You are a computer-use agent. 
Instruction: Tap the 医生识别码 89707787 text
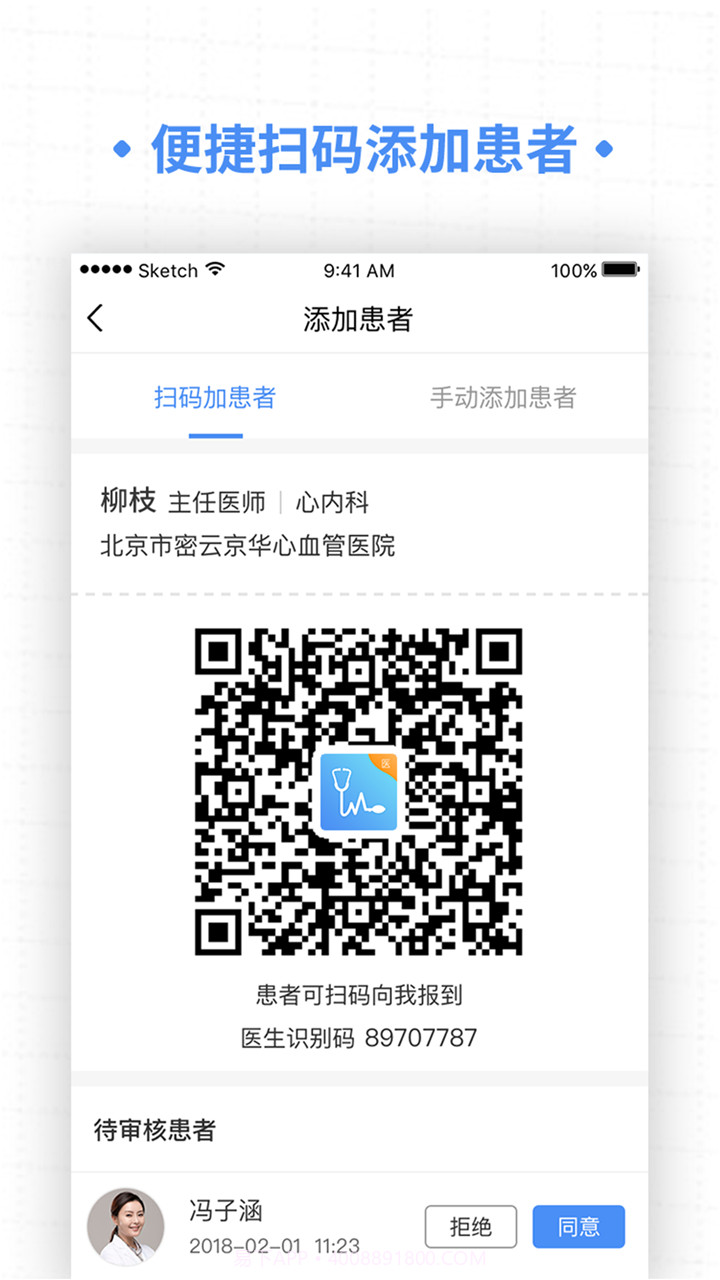[360, 1038]
